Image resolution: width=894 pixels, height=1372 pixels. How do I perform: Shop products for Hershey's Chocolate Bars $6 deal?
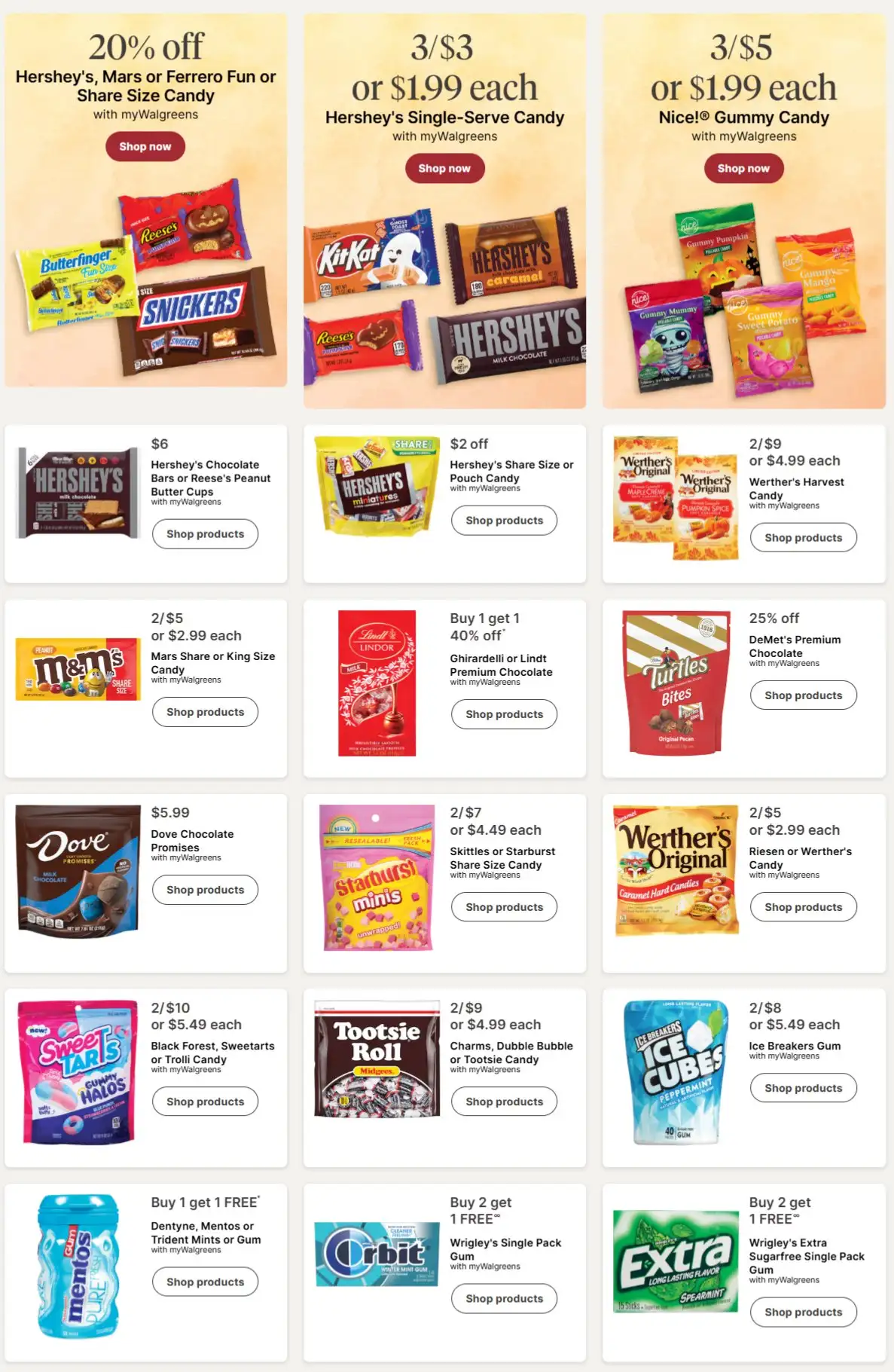pyautogui.click(x=205, y=533)
